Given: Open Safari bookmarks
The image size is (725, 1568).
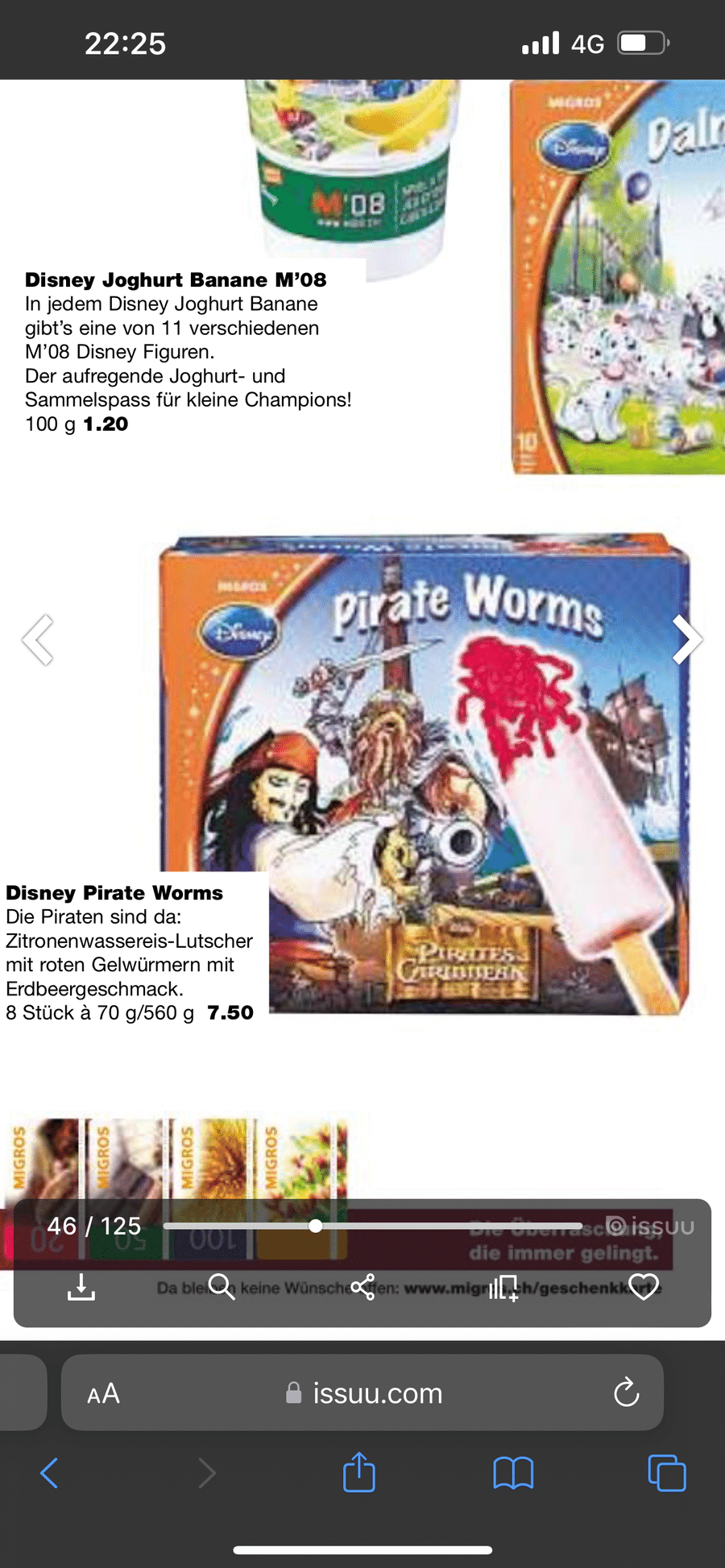Looking at the screenshot, I should 513,1473.
